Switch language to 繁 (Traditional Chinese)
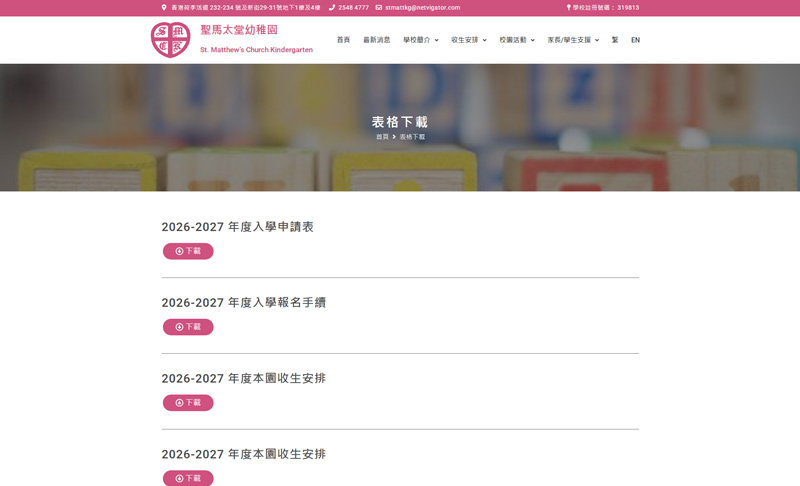This screenshot has height=486, width=800. click(x=615, y=40)
